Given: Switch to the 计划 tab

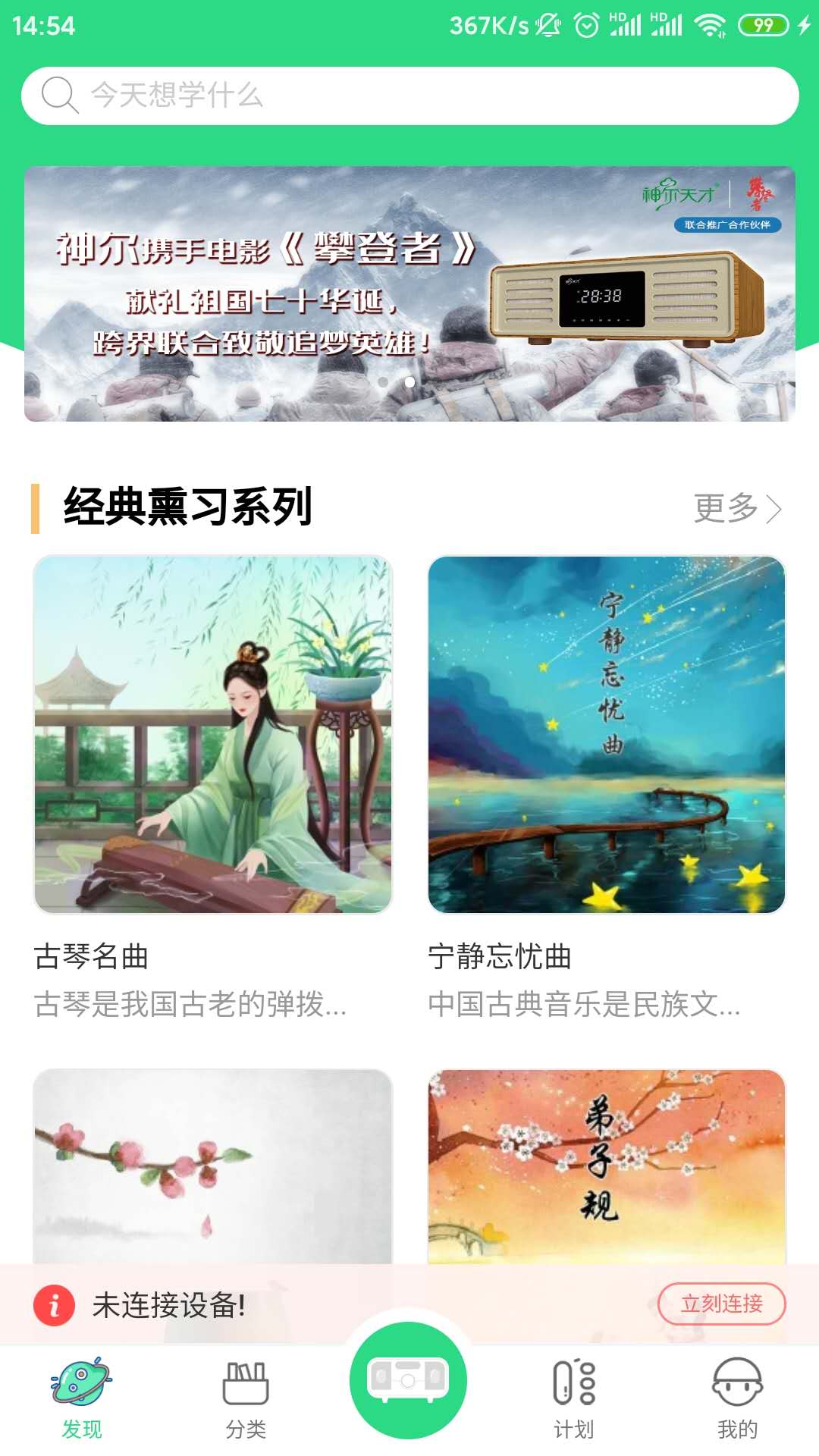Looking at the screenshot, I should coord(574,1398).
